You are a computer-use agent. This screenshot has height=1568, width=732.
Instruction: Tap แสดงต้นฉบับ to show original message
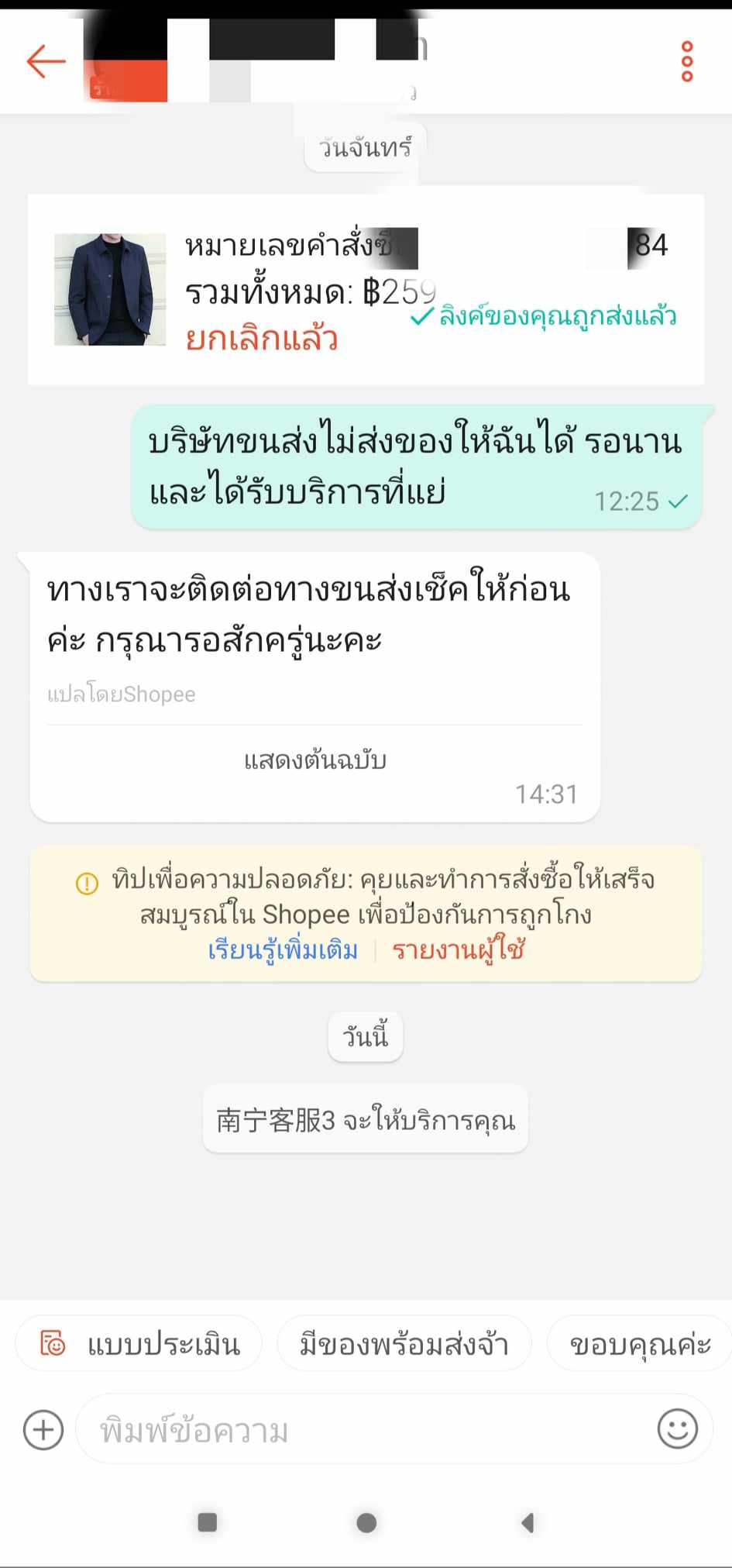click(314, 760)
